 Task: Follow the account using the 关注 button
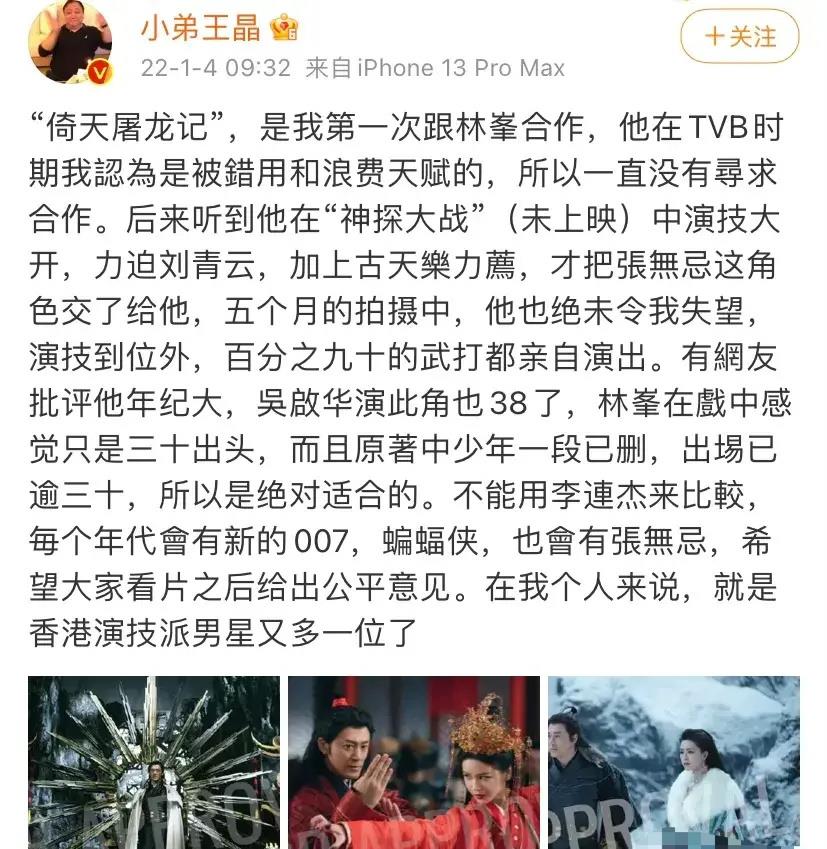pos(739,35)
